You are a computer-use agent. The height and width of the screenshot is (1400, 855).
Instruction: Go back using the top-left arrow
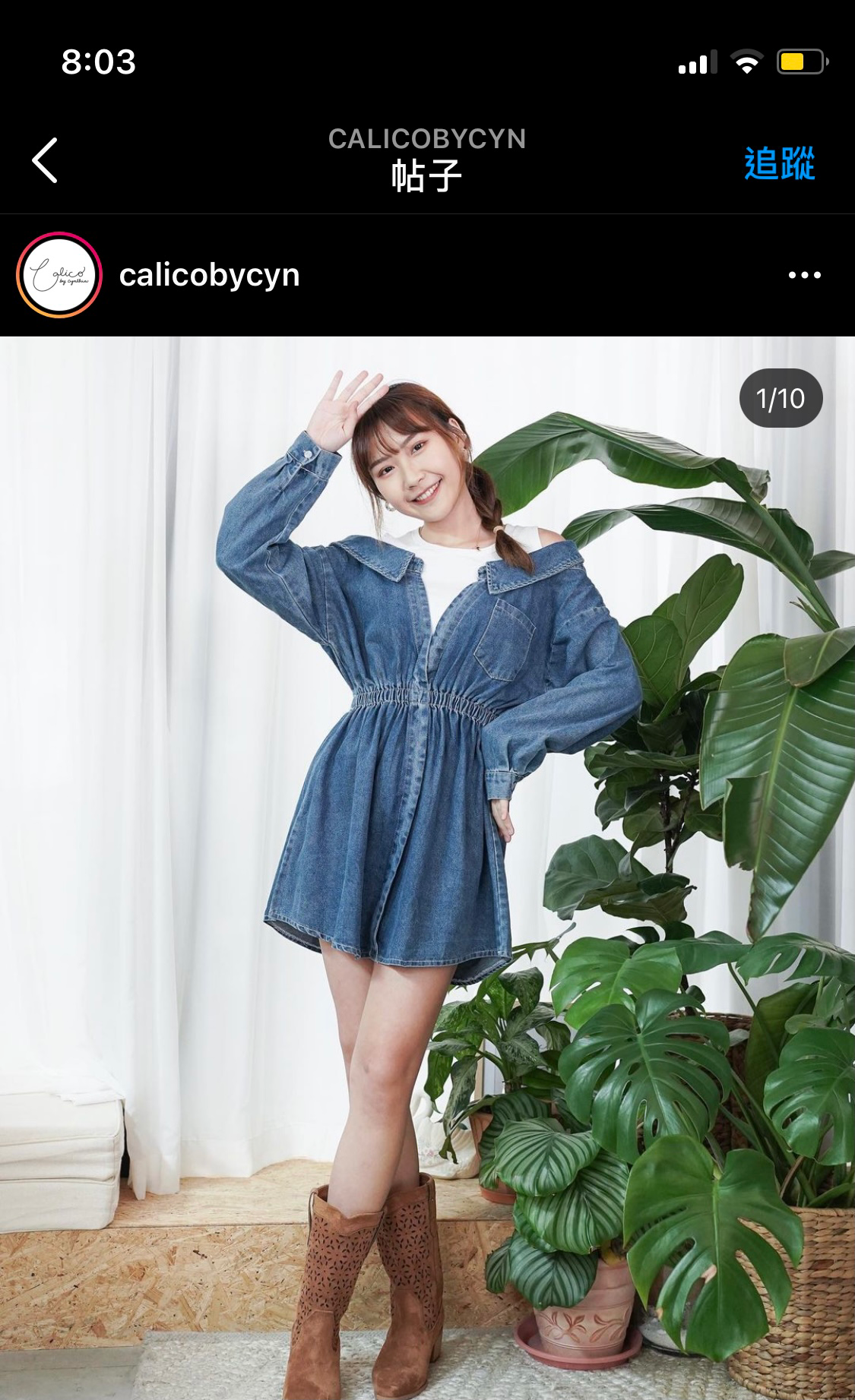pos(45,160)
